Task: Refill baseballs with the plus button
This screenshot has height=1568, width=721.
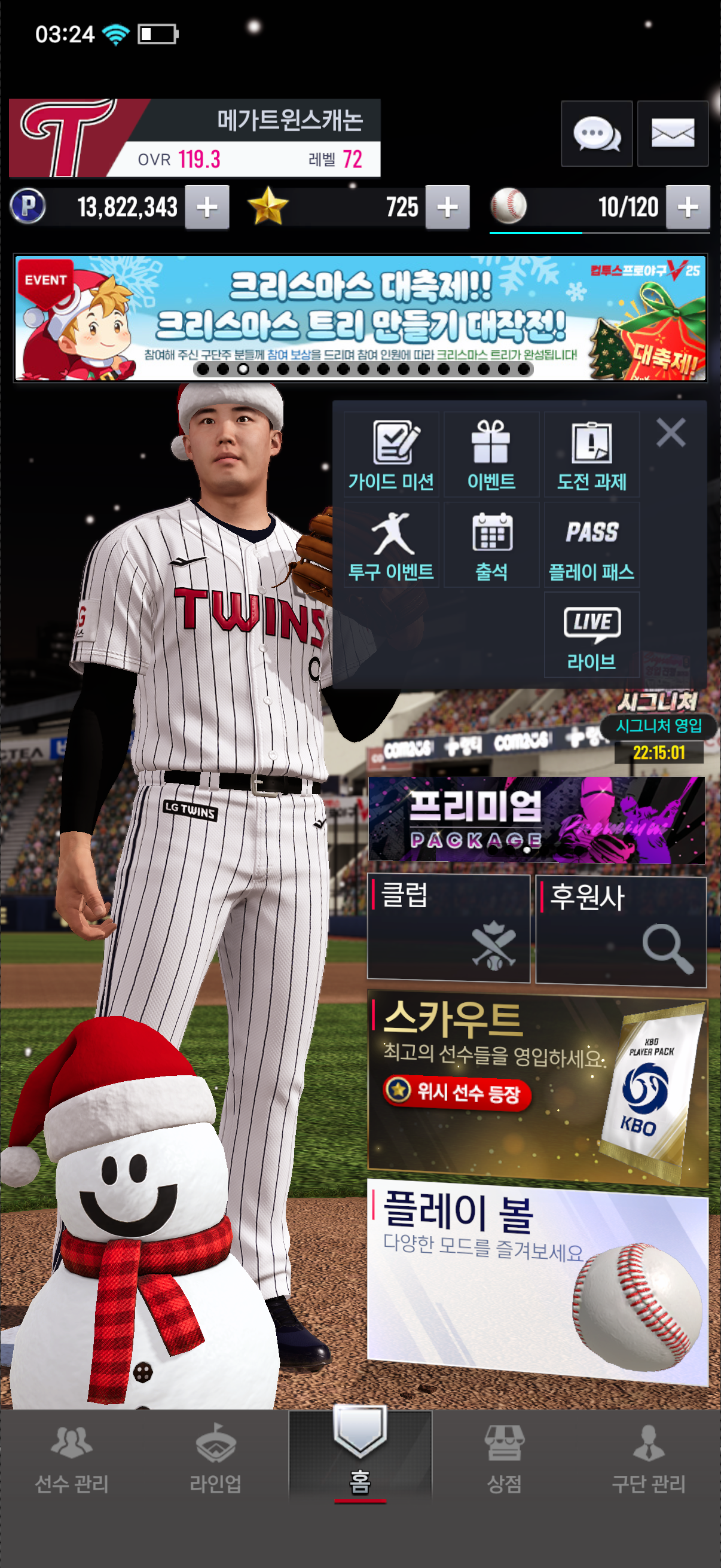Action: (x=688, y=207)
